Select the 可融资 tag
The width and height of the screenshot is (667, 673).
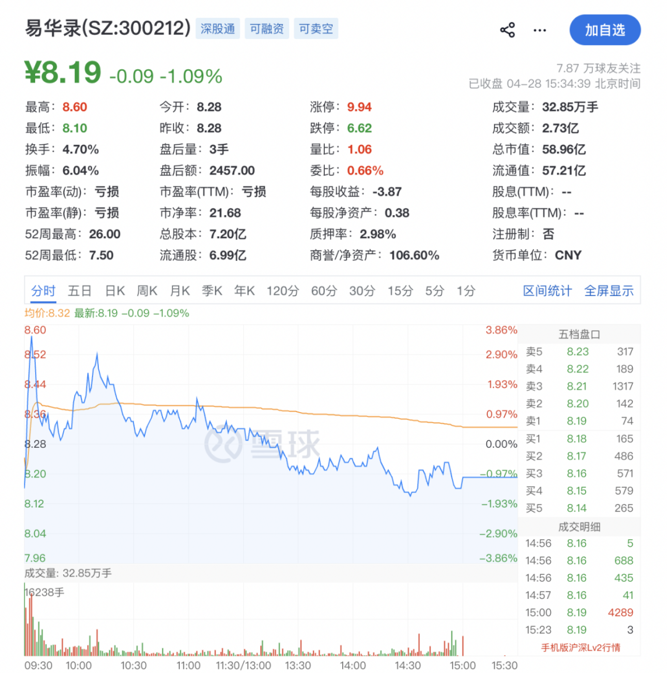pos(267,29)
